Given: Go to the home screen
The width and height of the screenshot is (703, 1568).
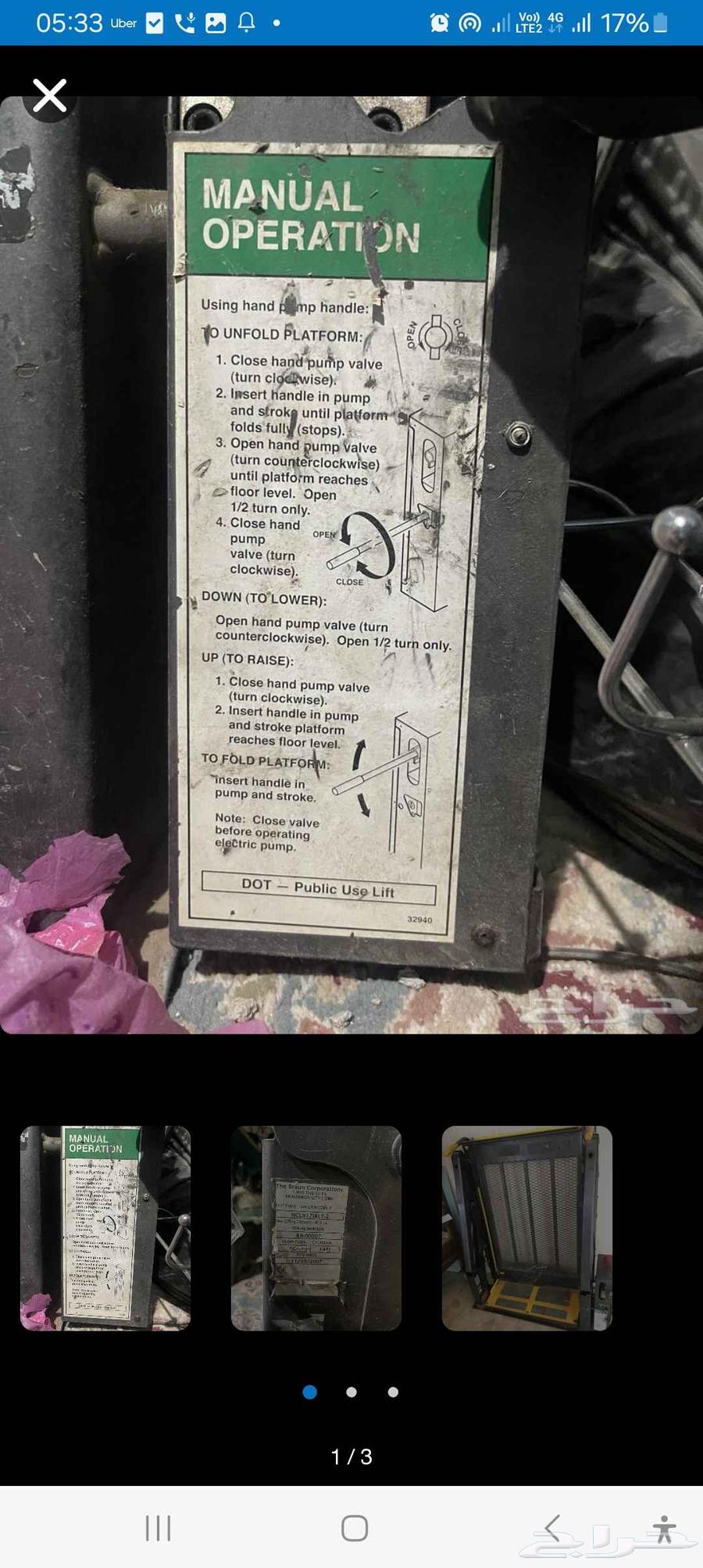Looking at the screenshot, I should [x=355, y=1527].
